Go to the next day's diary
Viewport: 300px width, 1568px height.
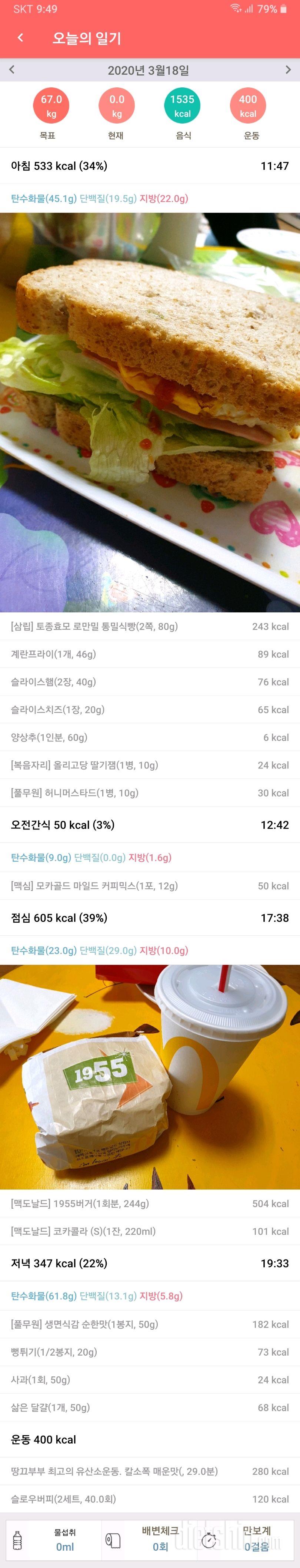pos(288,70)
